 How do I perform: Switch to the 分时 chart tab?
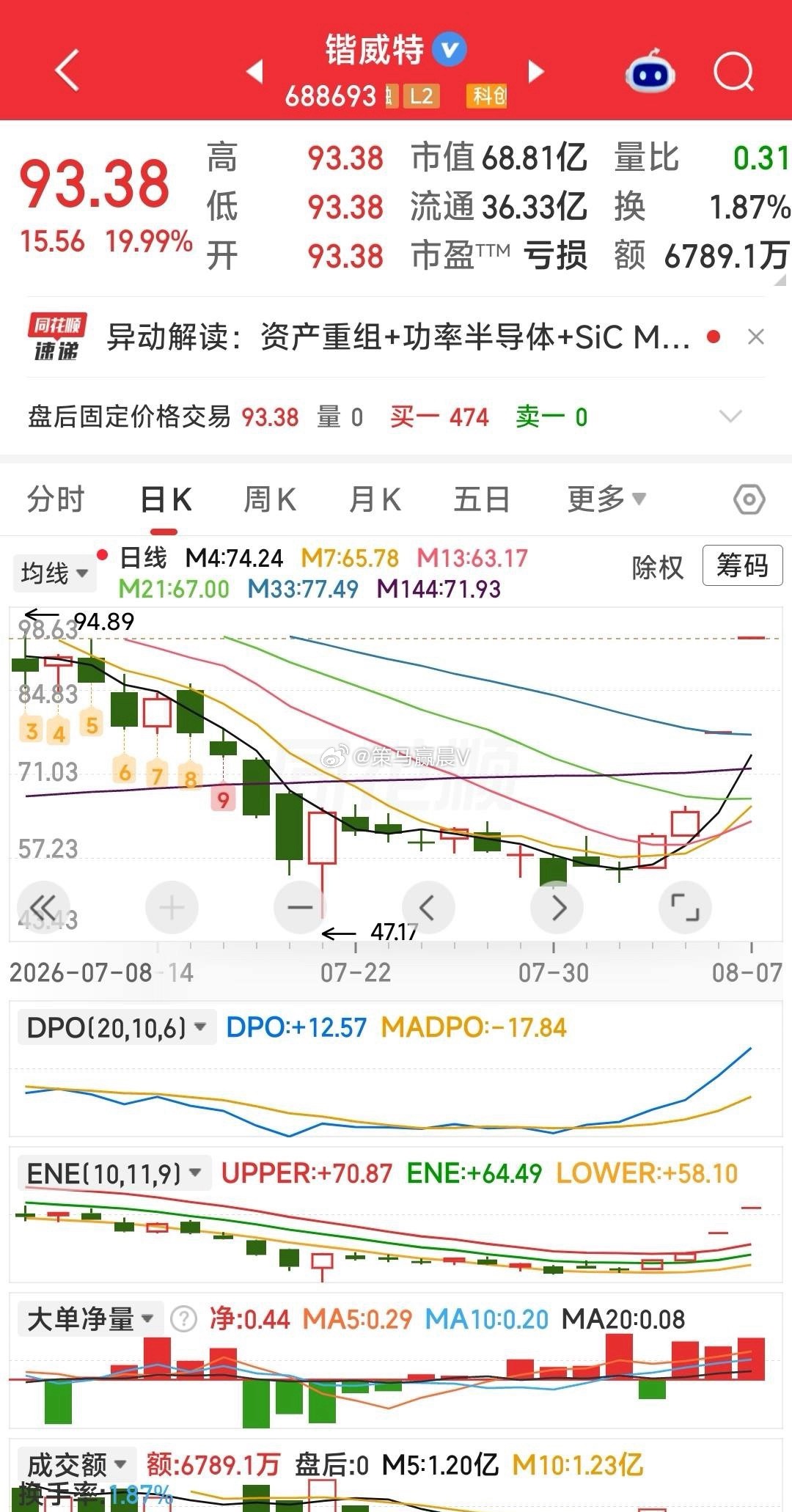(56, 499)
